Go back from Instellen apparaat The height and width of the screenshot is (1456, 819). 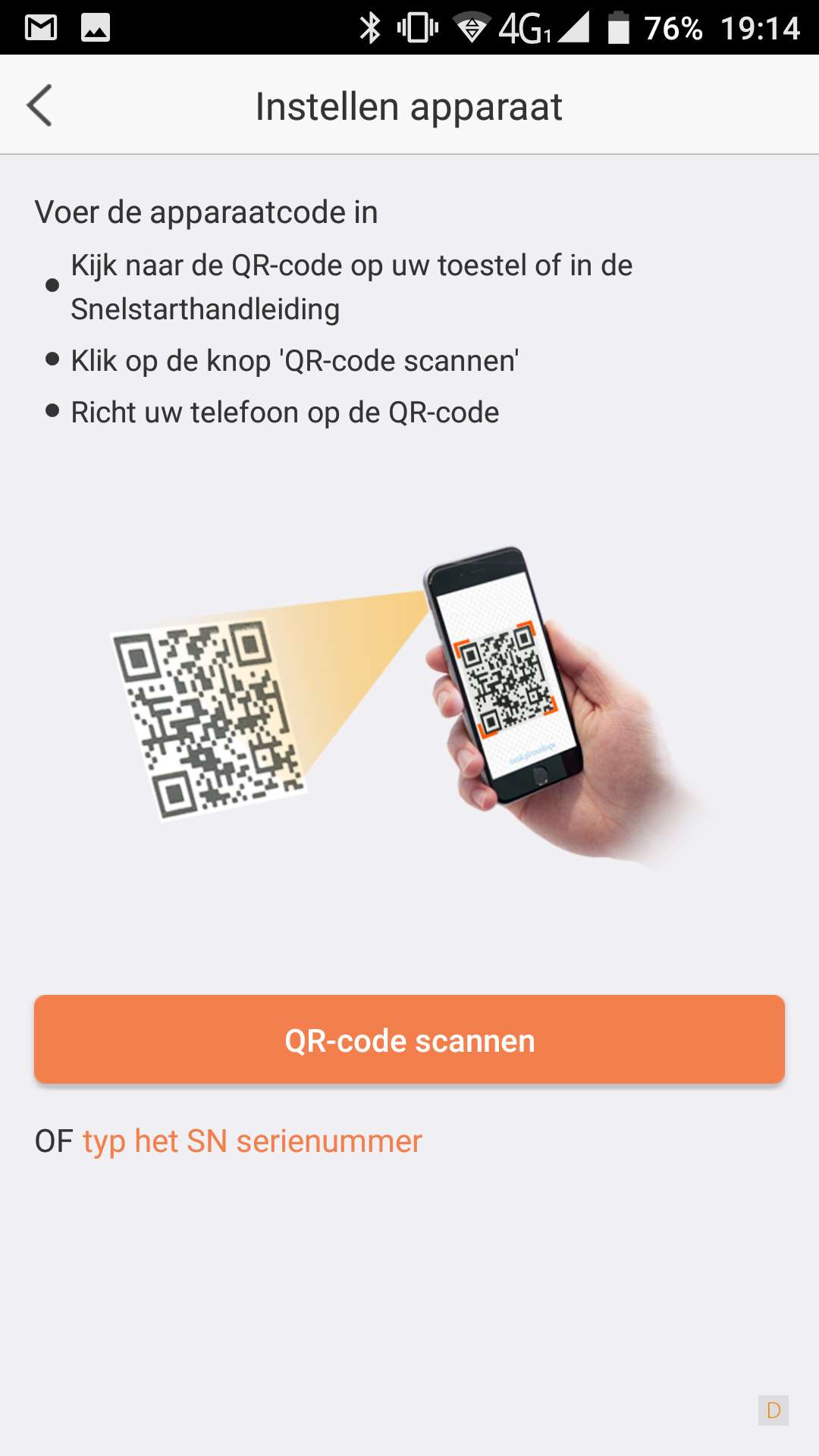[39, 105]
